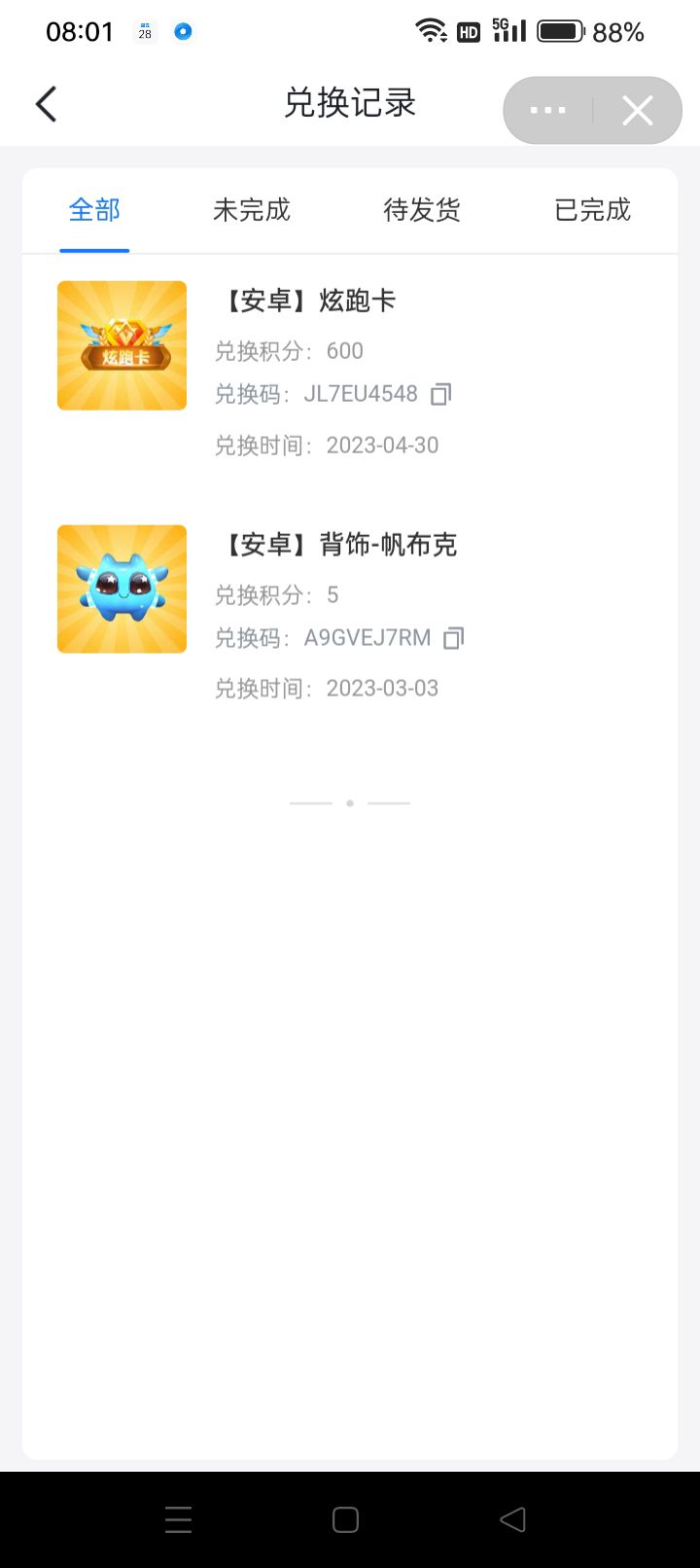This screenshot has width=700, height=1568.
Task: Switch to the 全部 tab
Action: (94, 210)
